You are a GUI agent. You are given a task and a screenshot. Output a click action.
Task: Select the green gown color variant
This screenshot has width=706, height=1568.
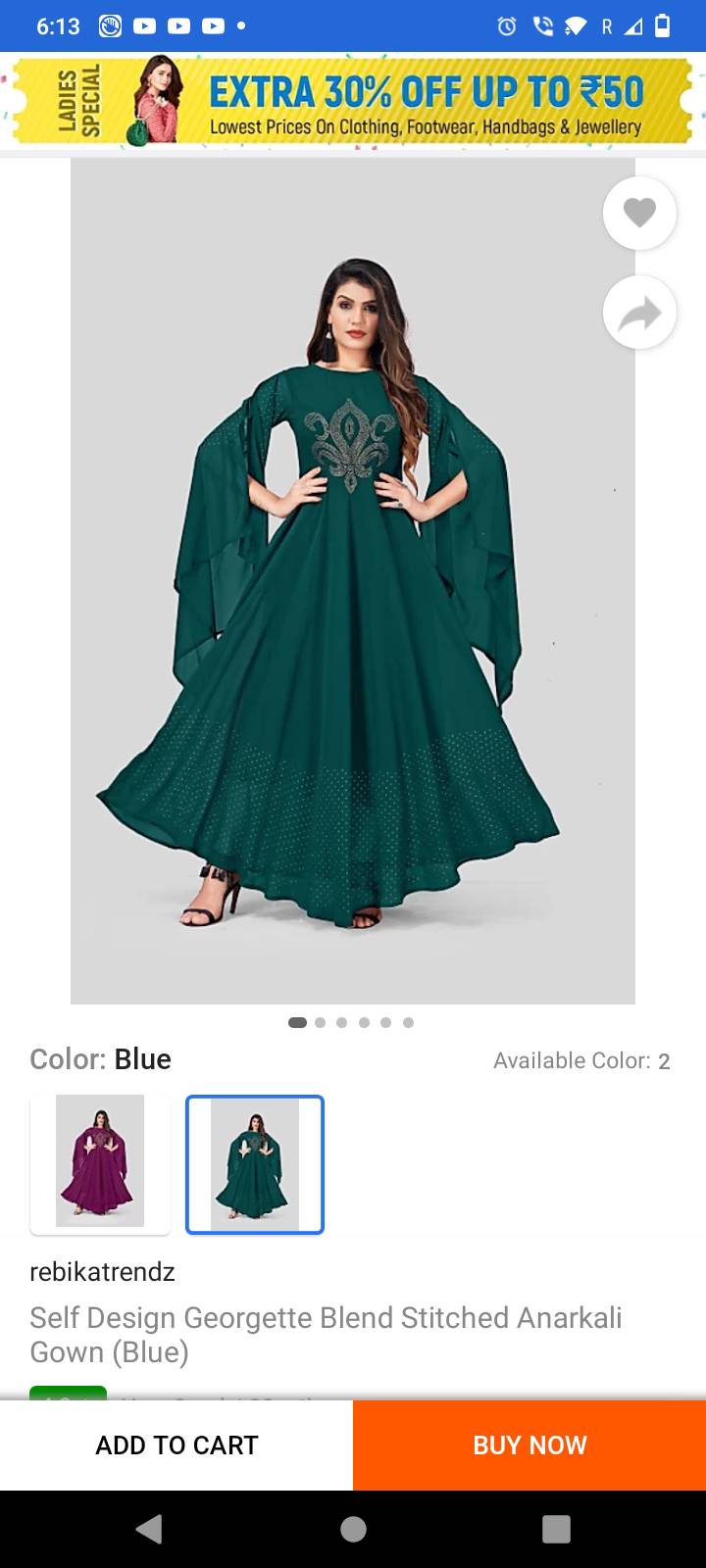(255, 1164)
